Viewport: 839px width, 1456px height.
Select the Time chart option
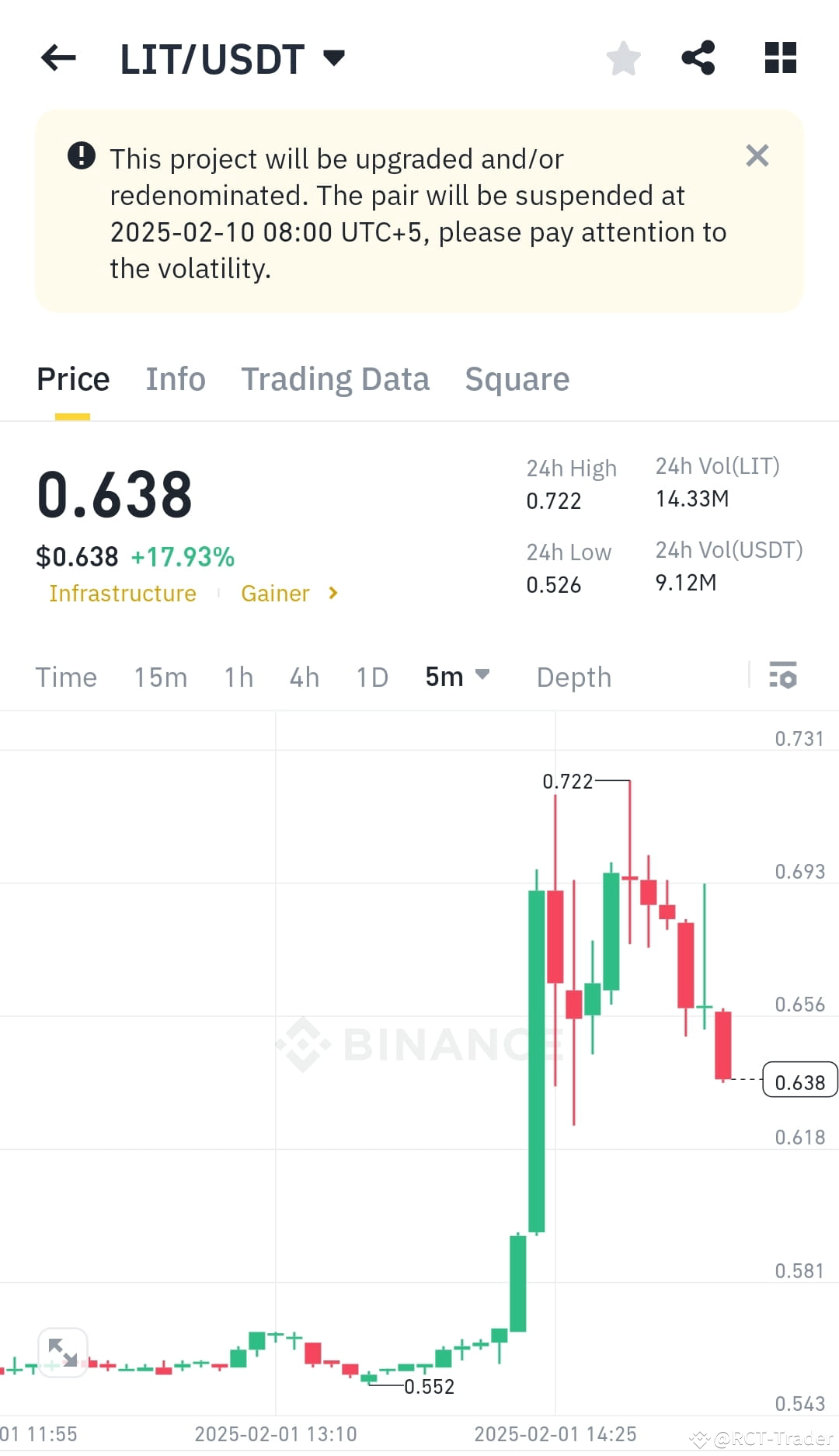pyautogui.click(x=66, y=677)
